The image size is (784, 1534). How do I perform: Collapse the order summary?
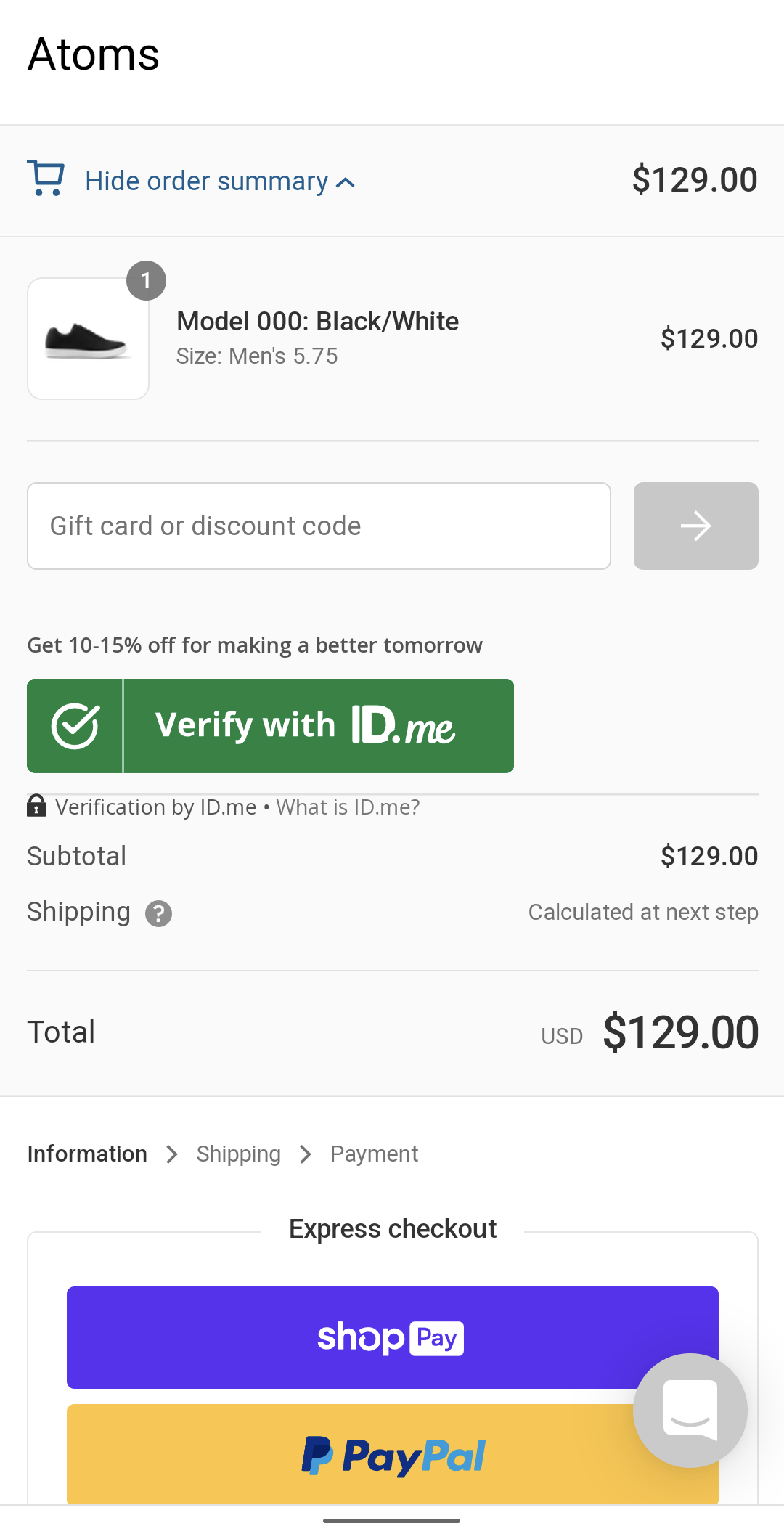tap(220, 181)
